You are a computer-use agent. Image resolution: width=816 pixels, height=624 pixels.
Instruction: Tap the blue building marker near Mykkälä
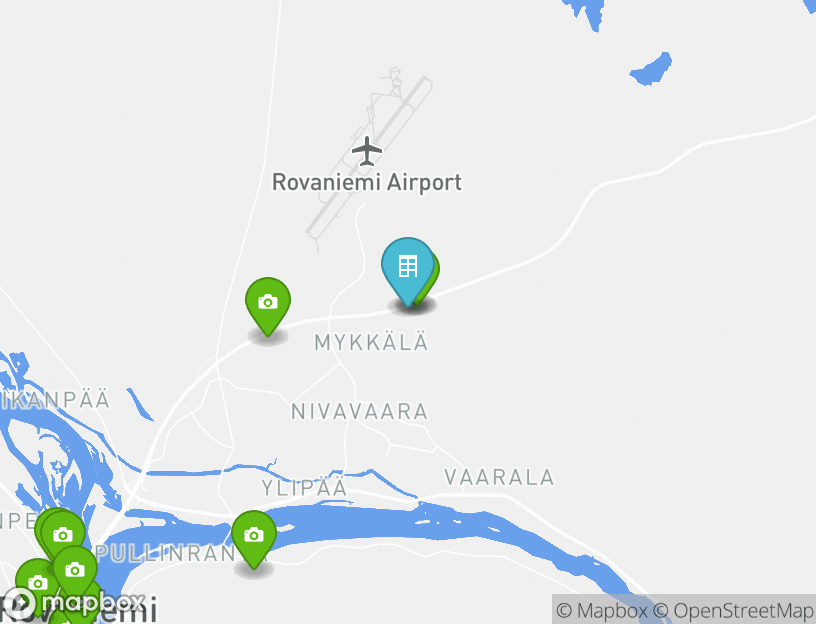point(407,267)
